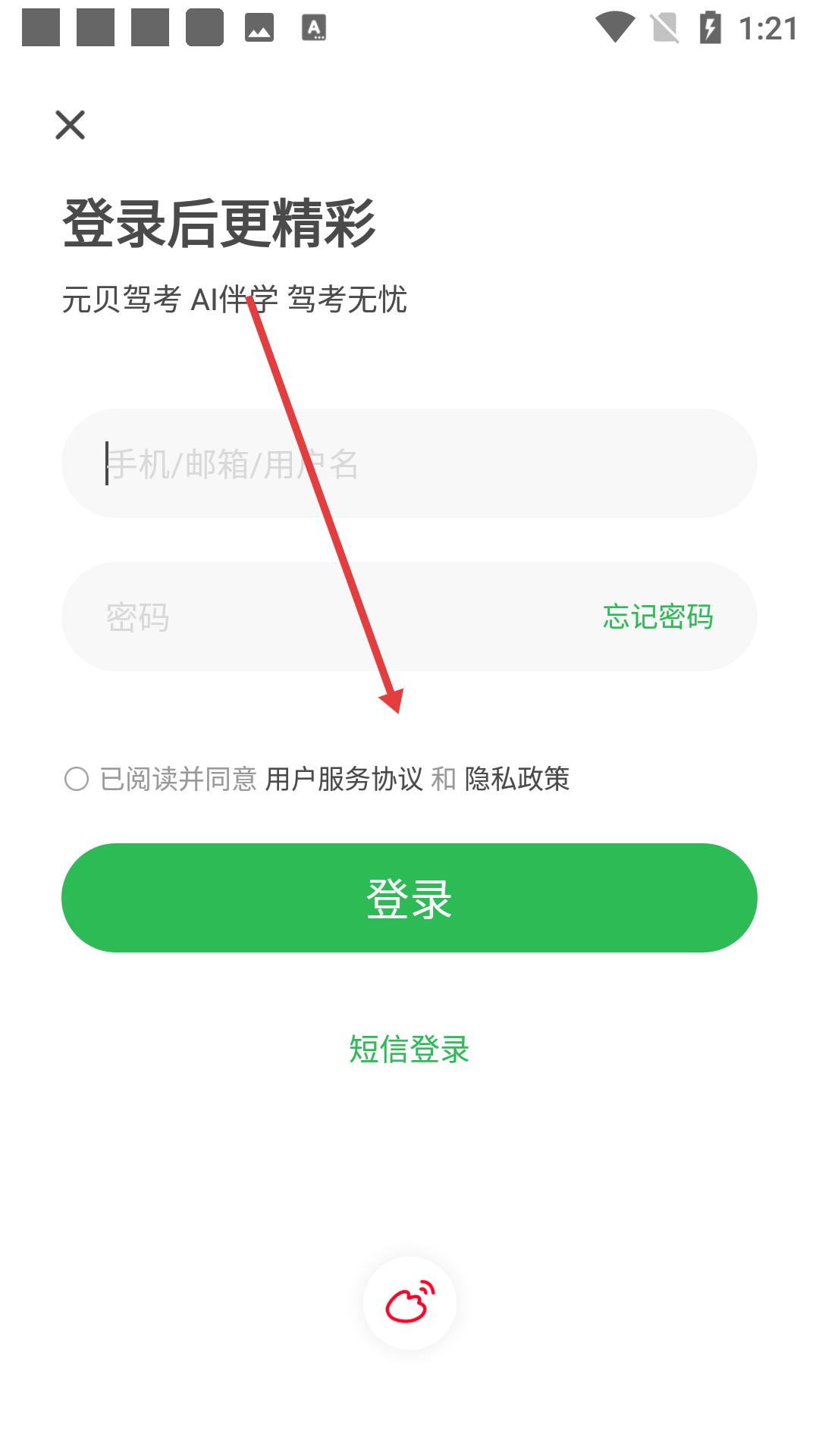
Task: Log in with Weibo icon
Action: pyautogui.click(x=409, y=1303)
